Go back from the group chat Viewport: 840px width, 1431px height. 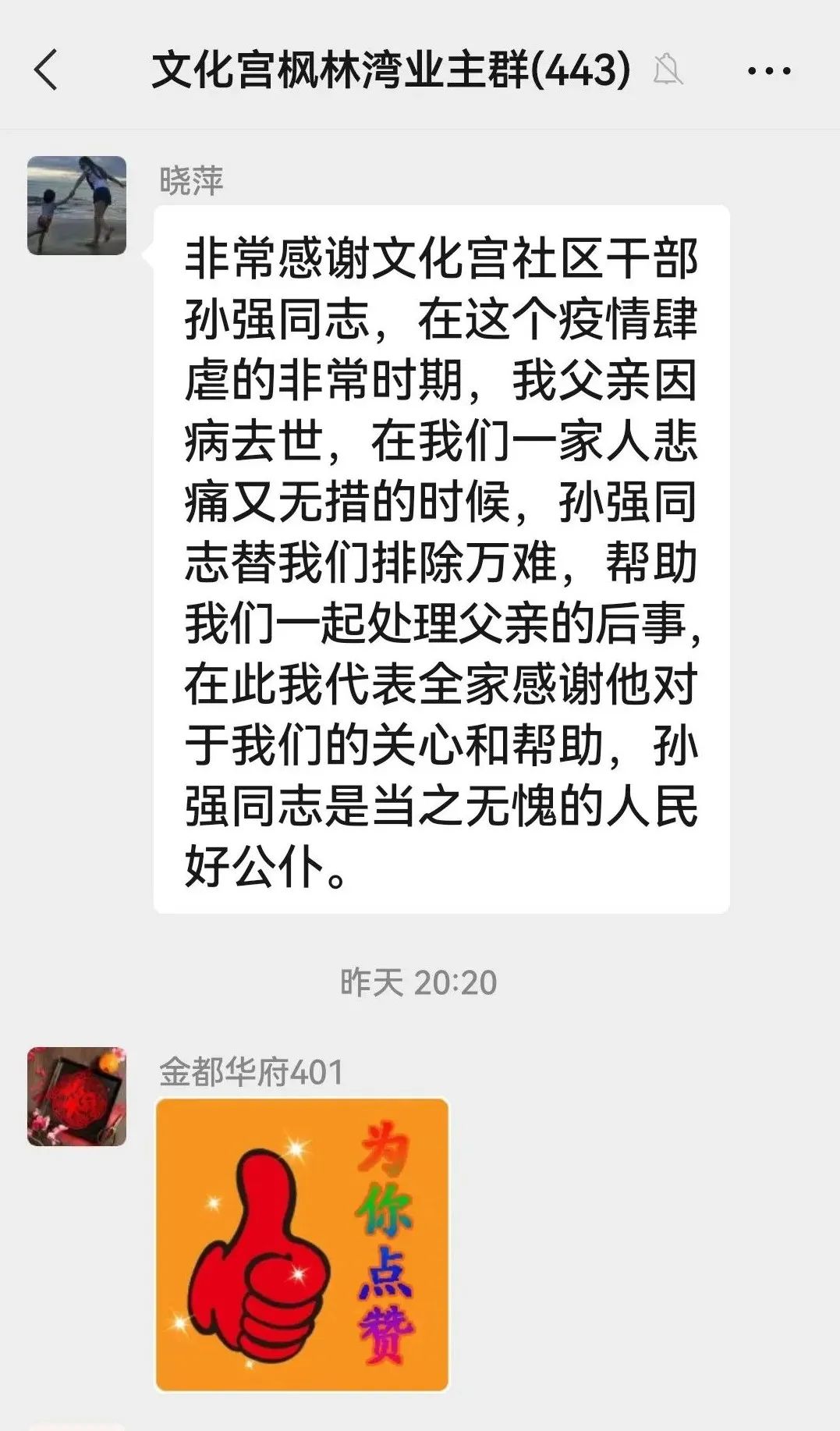pyautogui.click(x=47, y=70)
